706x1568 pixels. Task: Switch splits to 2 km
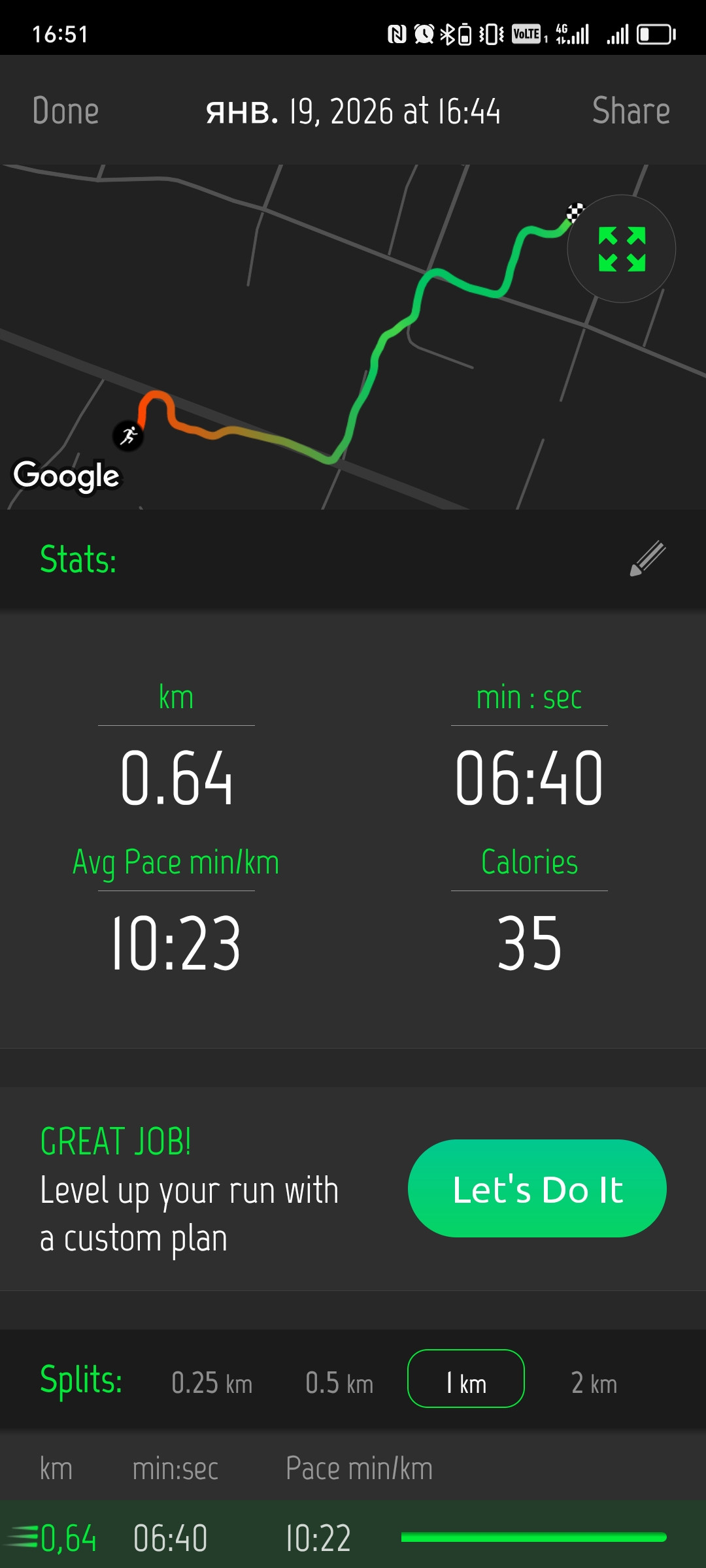tap(594, 1383)
